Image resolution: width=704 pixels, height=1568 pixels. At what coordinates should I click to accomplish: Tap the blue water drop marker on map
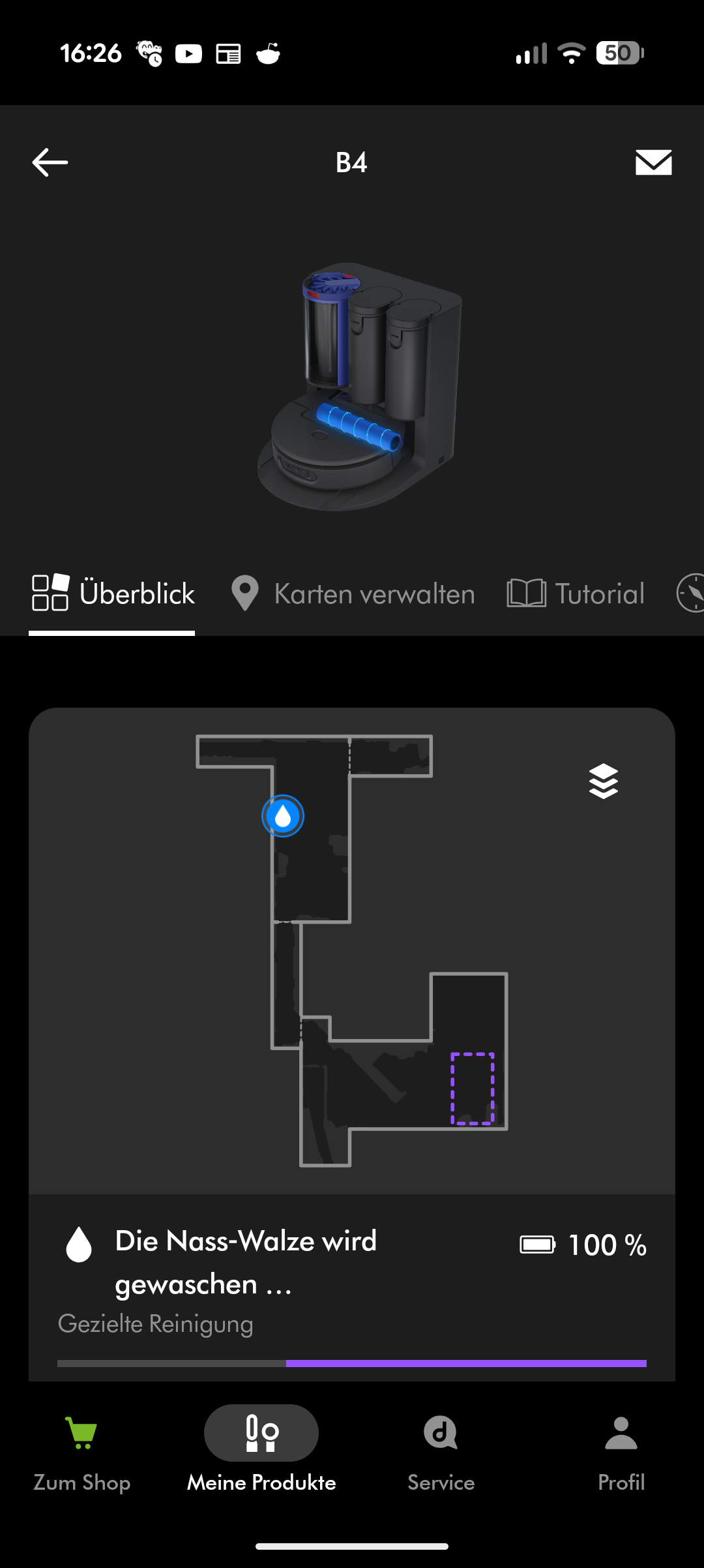coord(283,816)
